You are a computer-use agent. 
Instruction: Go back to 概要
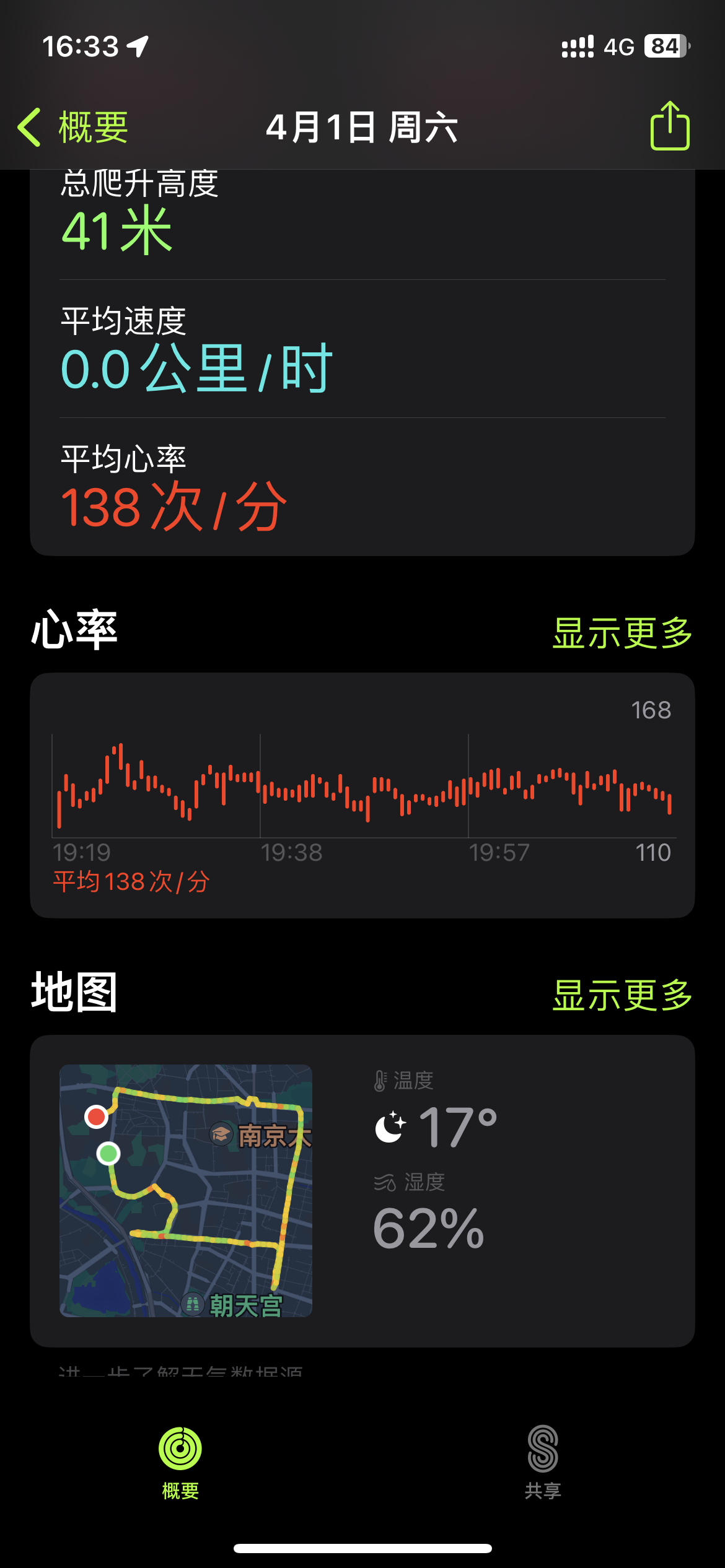(x=73, y=127)
